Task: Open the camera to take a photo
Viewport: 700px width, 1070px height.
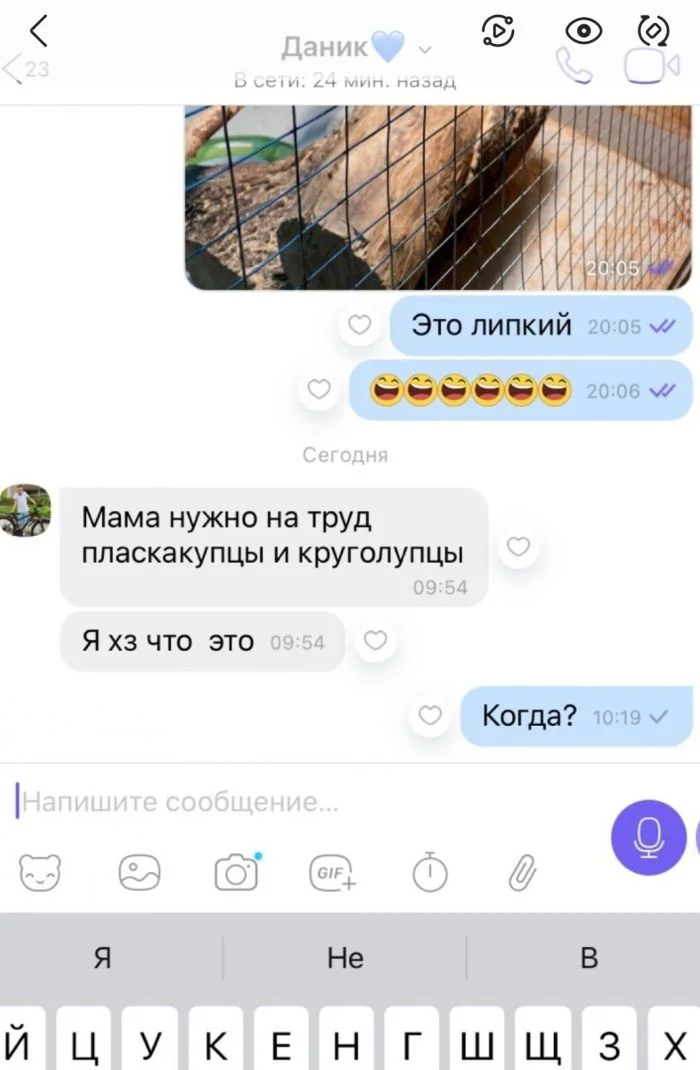Action: (x=236, y=873)
